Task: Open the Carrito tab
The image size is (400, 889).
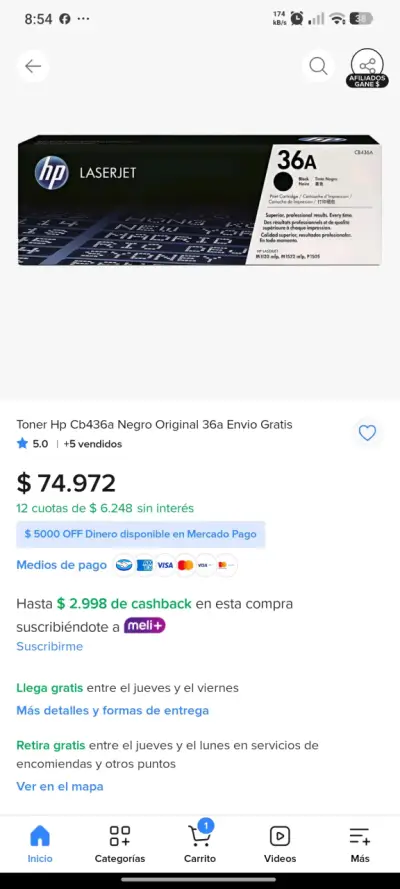Action: pos(200,844)
